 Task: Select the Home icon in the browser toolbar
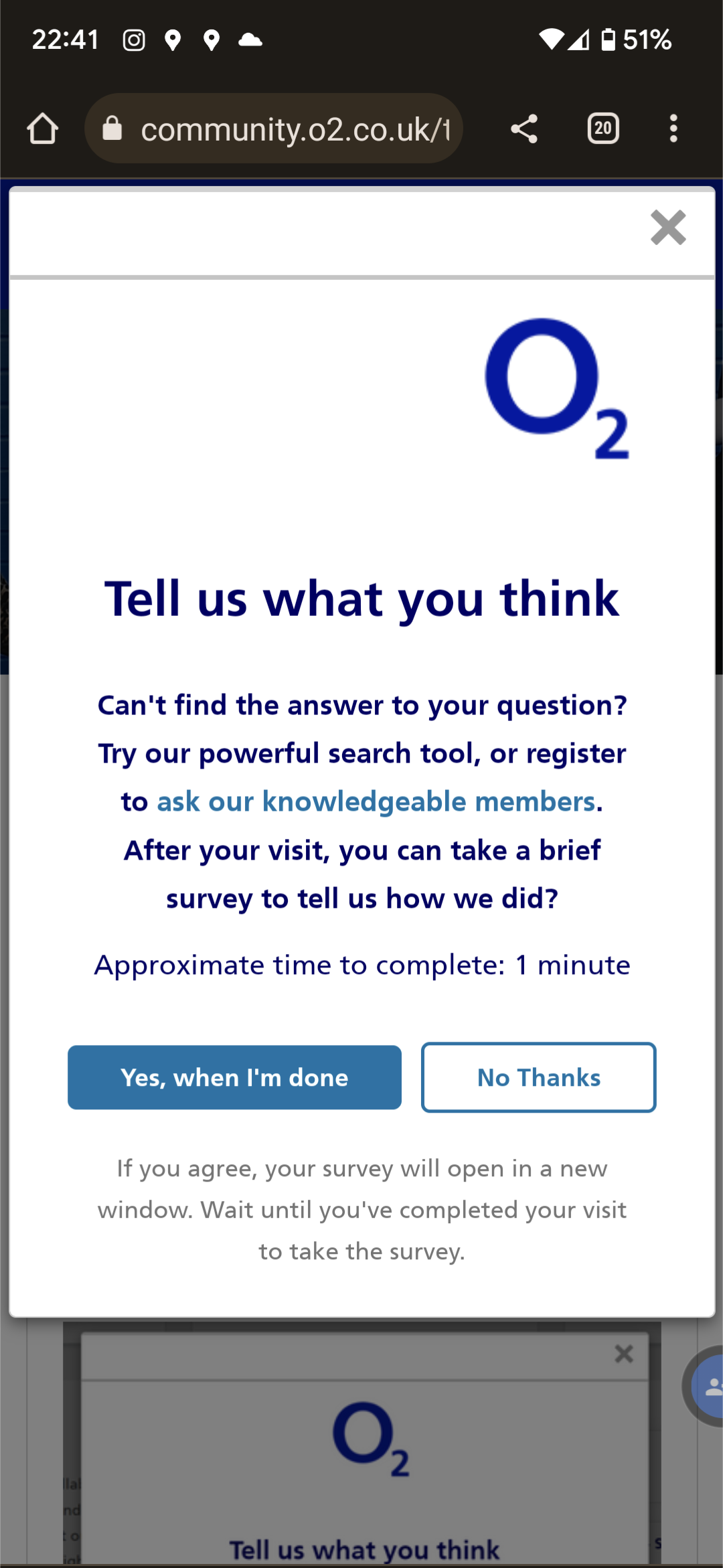pyautogui.click(x=43, y=128)
